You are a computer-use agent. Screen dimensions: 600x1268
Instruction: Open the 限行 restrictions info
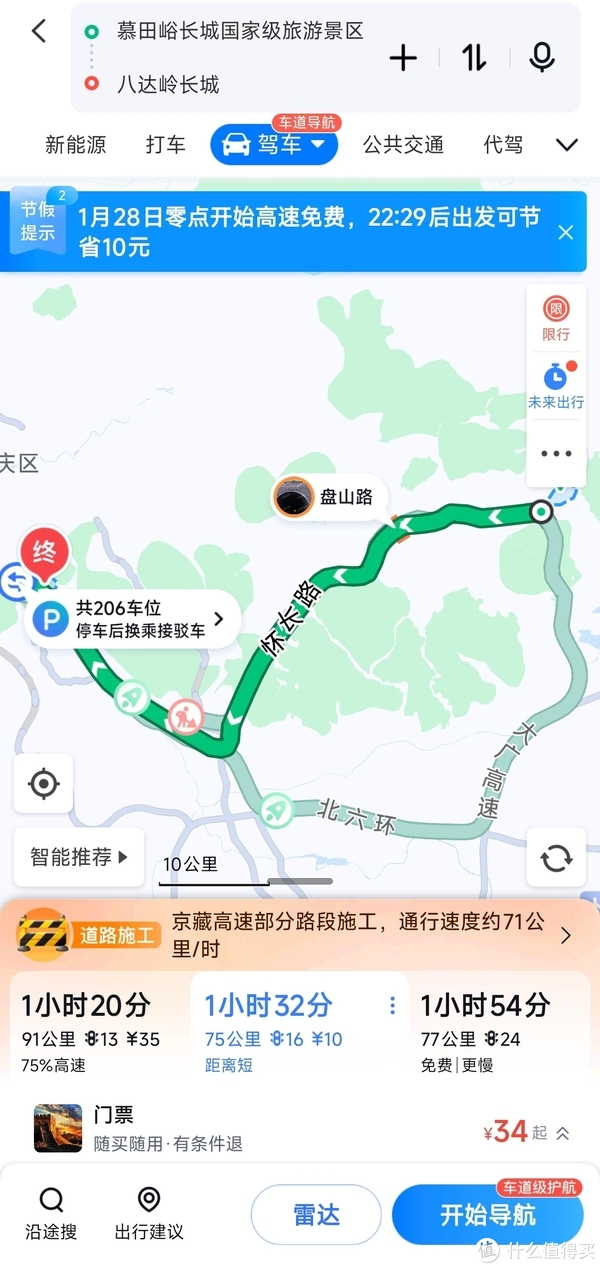[x=556, y=318]
